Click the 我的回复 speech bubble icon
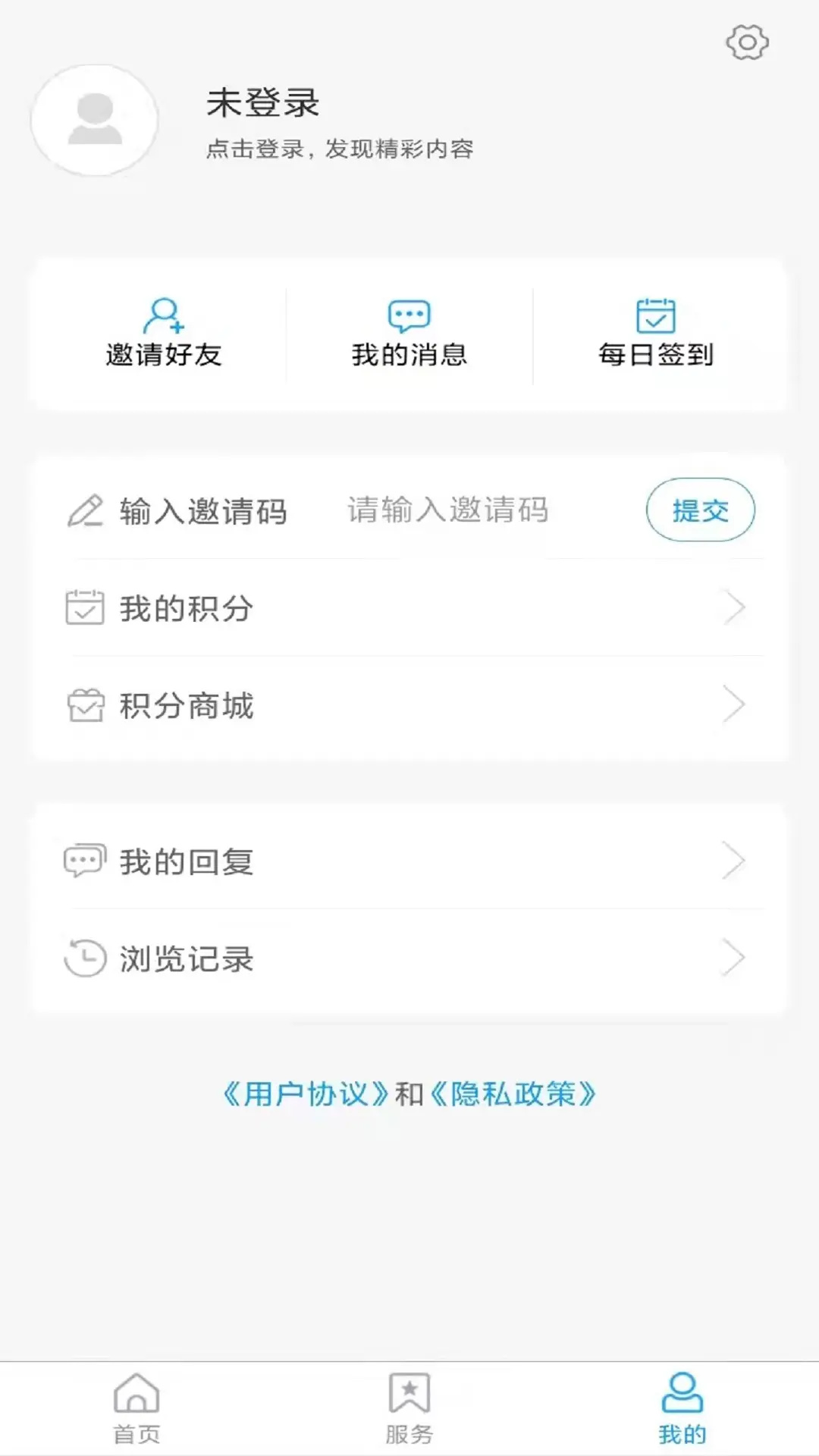The height and width of the screenshot is (1456, 819). tap(86, 860)
